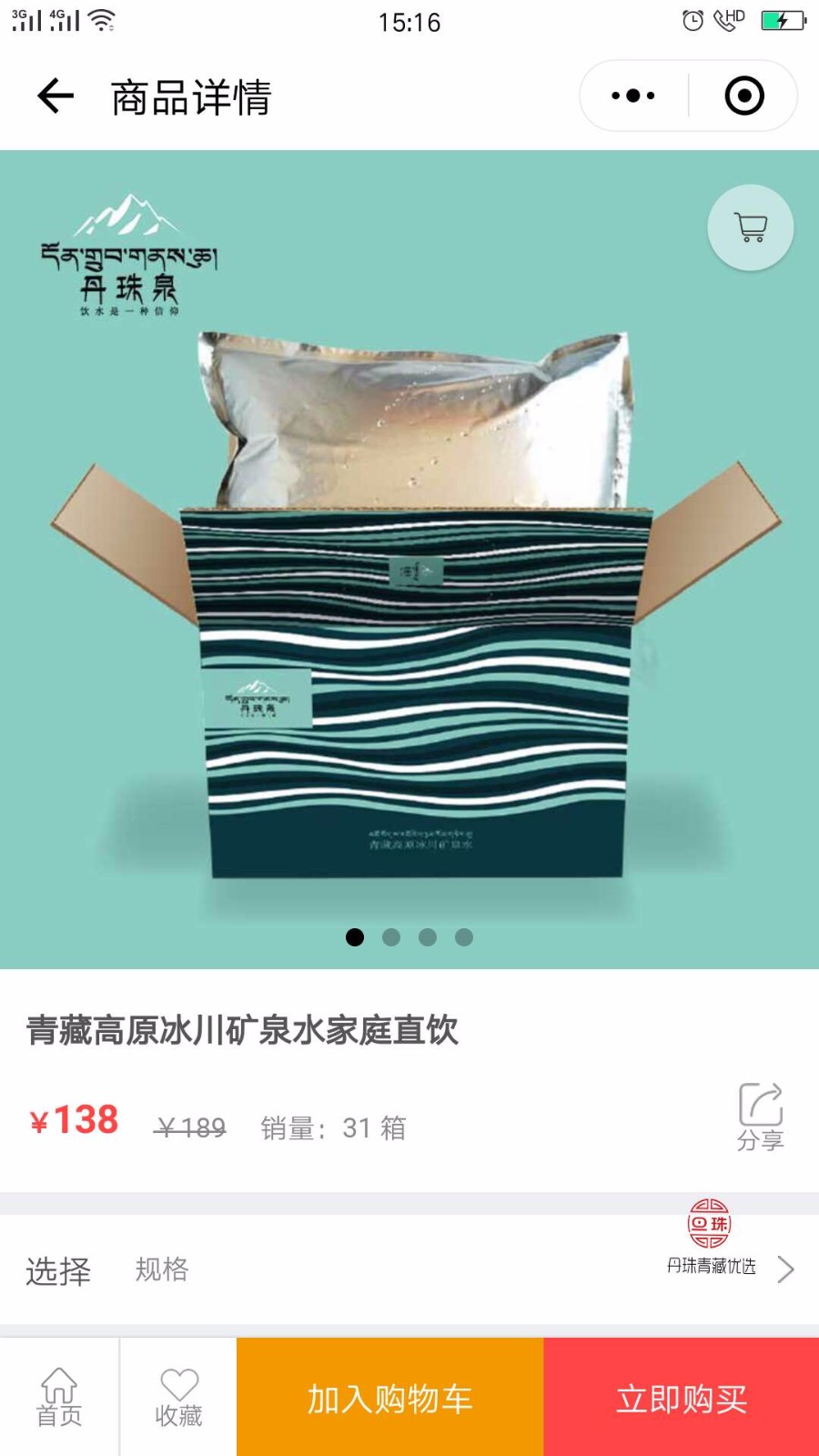Go back from 商品详情 page

pos(55,96)
